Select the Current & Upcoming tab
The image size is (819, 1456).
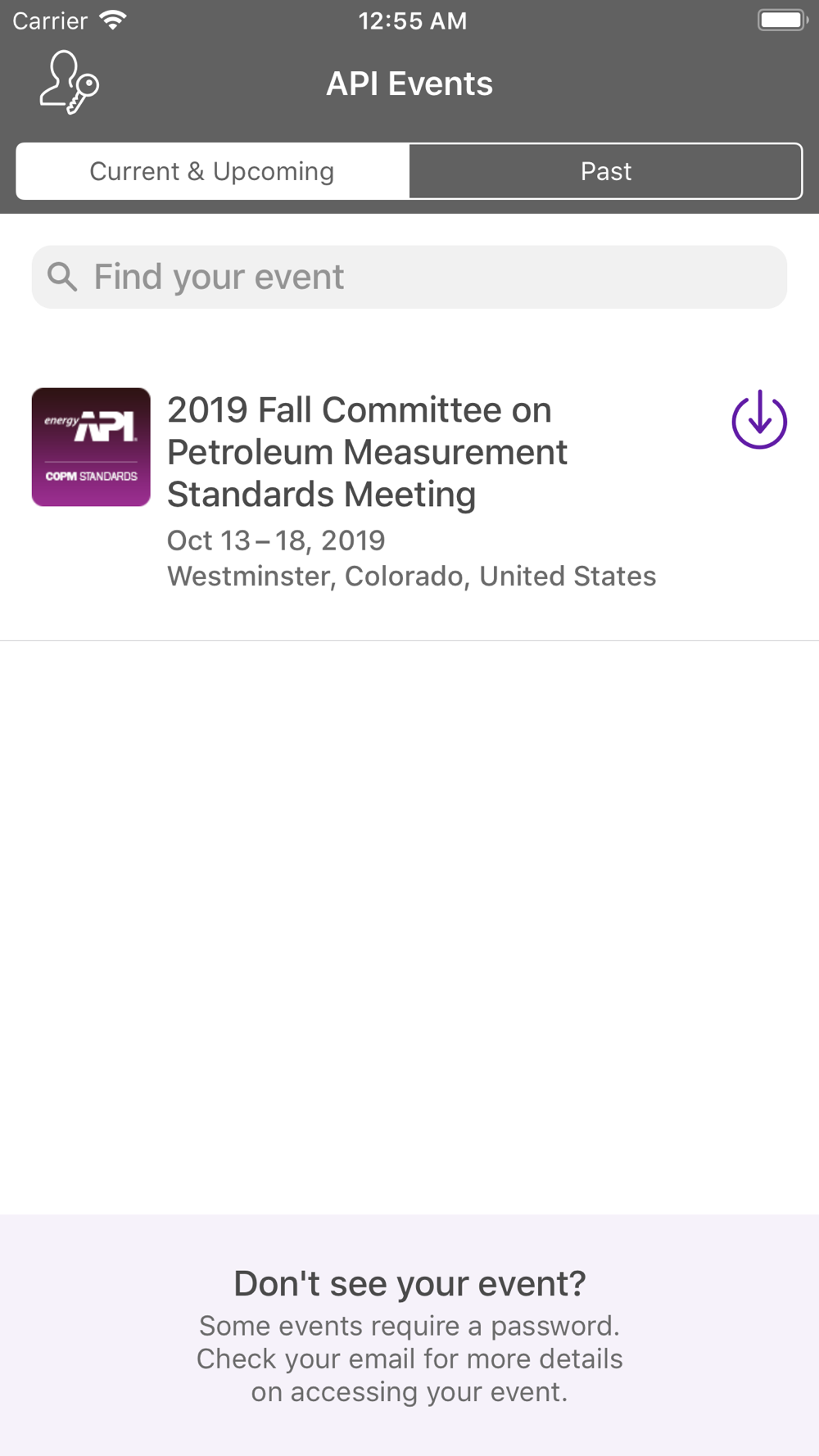(213, 171)
